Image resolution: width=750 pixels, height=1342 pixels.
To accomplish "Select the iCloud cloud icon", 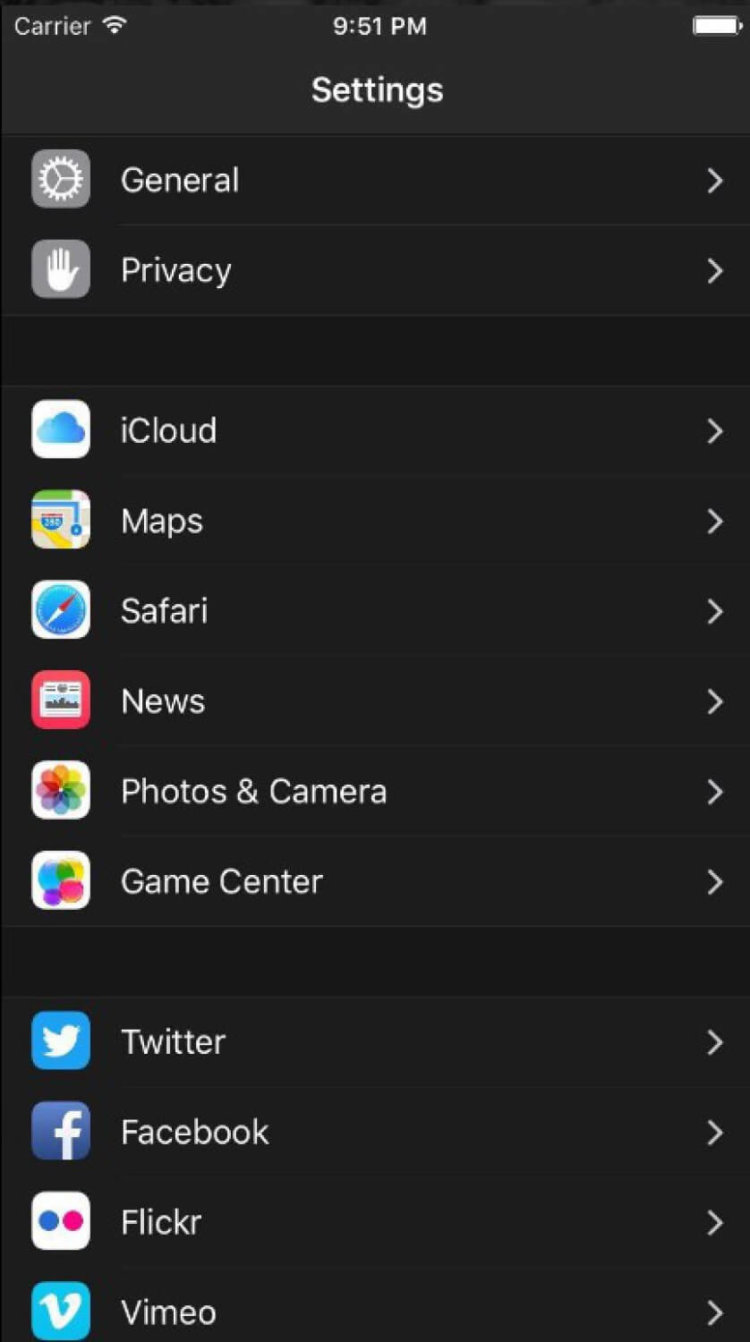I will coord(60,430).
